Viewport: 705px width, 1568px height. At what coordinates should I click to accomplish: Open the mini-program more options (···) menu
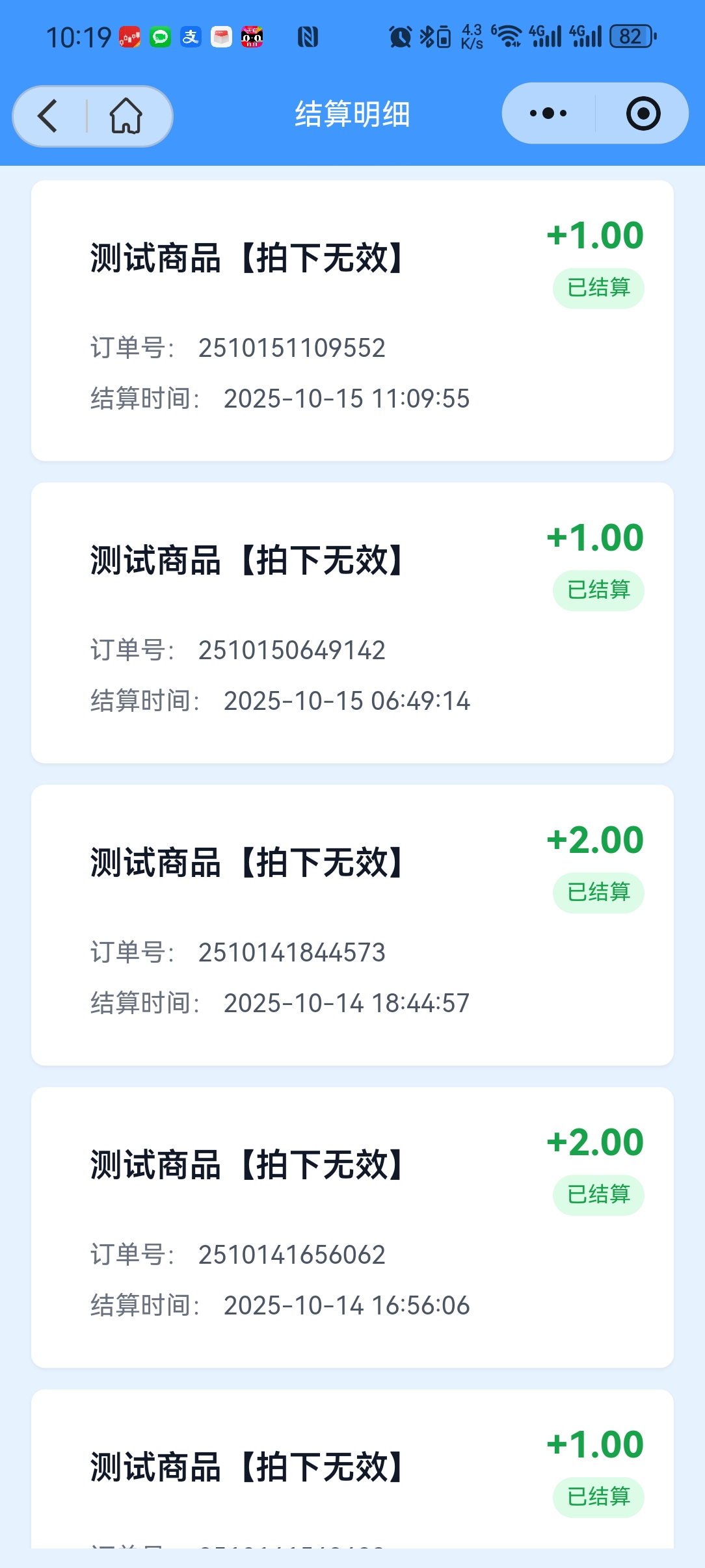546,113
